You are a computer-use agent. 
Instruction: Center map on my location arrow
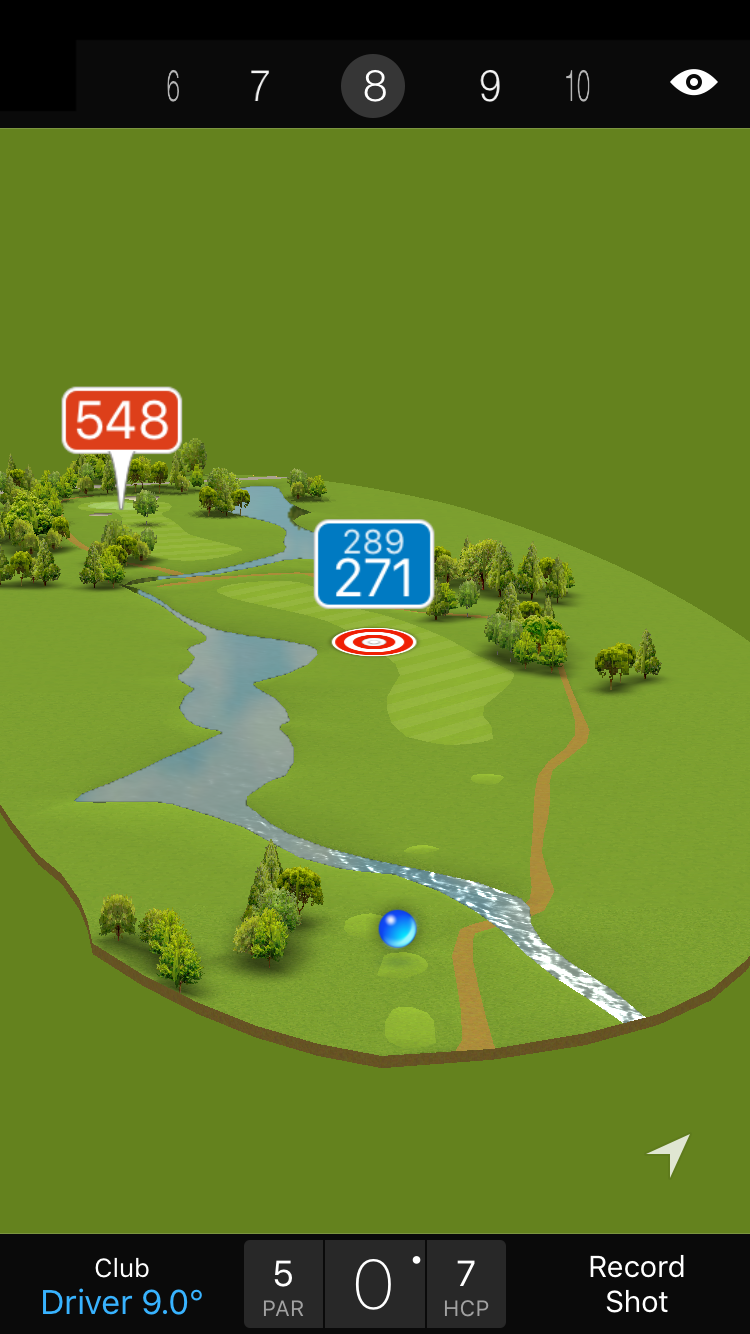click(x=669, y=1155)
